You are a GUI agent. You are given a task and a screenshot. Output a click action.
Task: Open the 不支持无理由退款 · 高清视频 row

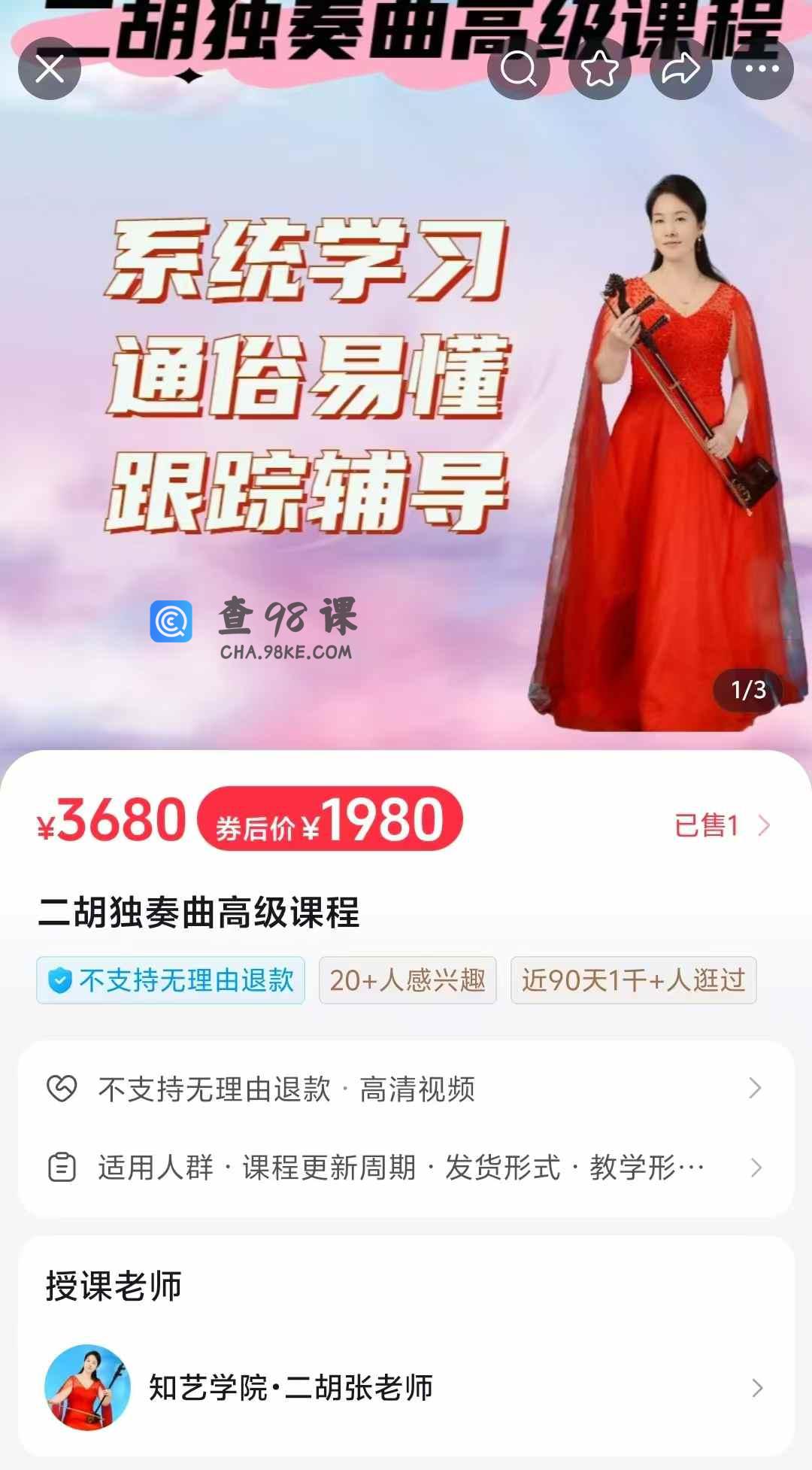(406, 1089)
